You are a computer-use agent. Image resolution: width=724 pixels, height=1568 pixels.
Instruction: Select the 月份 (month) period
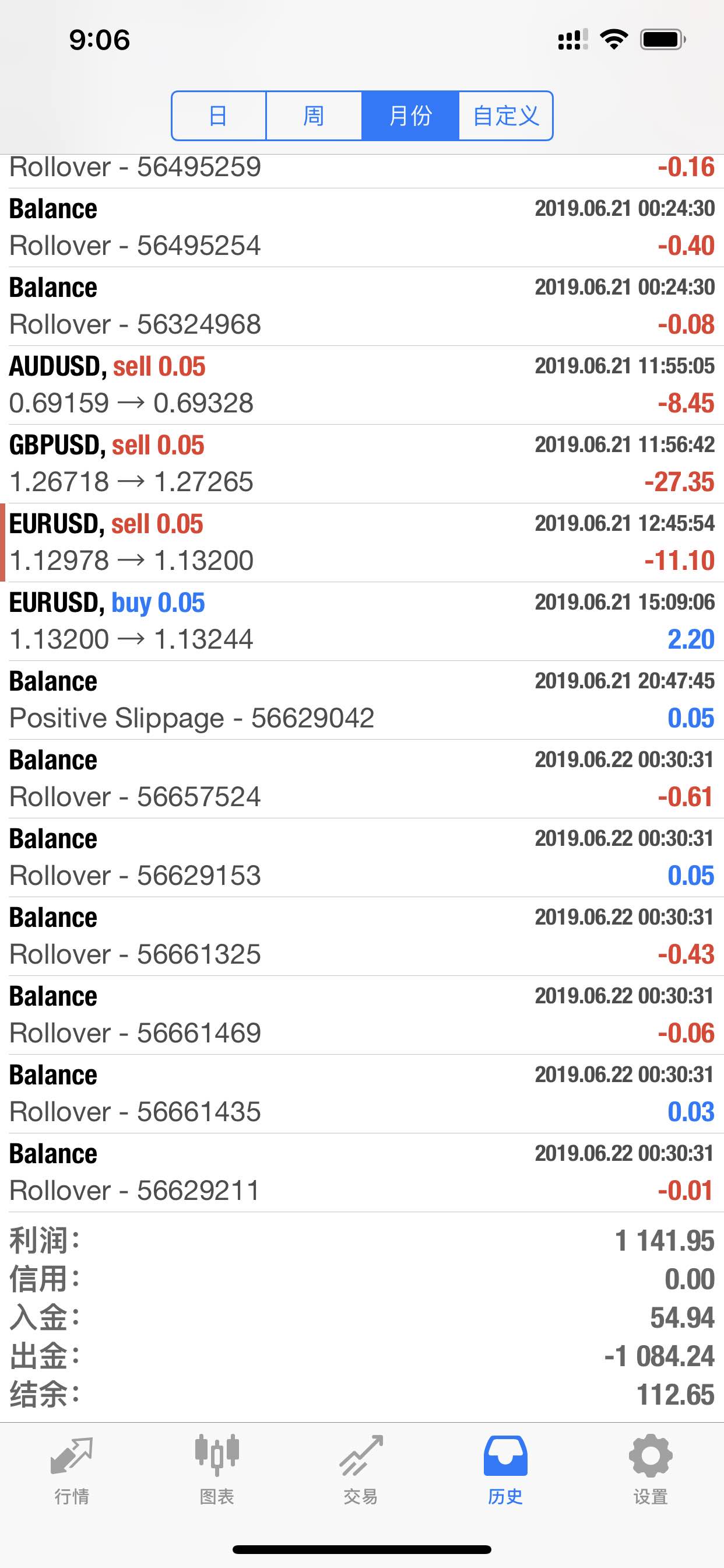(410, 116)
